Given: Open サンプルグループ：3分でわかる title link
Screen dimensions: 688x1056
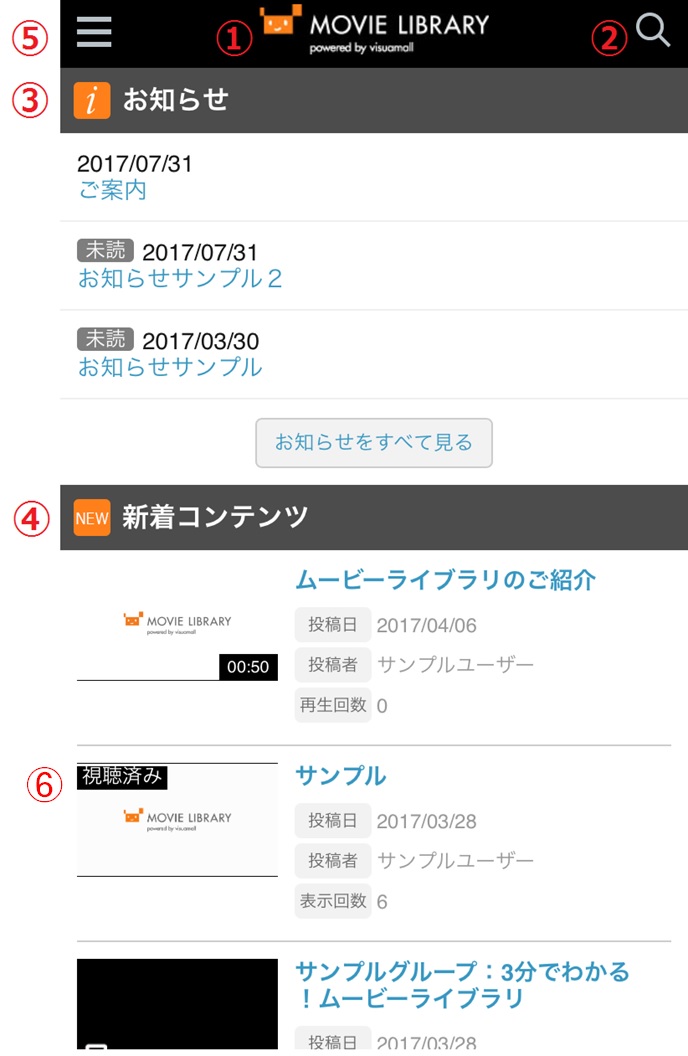Looking at the screenshot, I should (x=462, y=984).
